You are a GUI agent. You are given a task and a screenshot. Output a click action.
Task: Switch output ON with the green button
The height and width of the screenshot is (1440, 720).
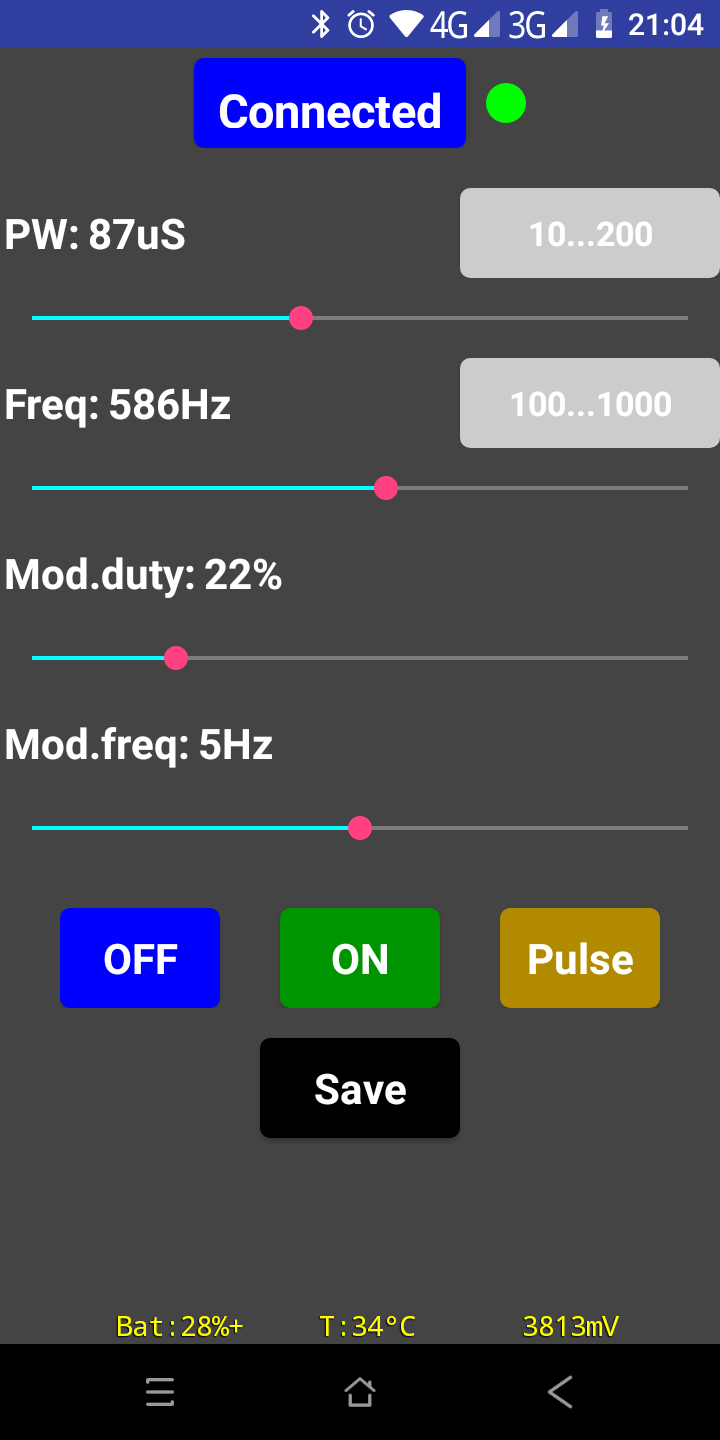(x=360, y=958)
